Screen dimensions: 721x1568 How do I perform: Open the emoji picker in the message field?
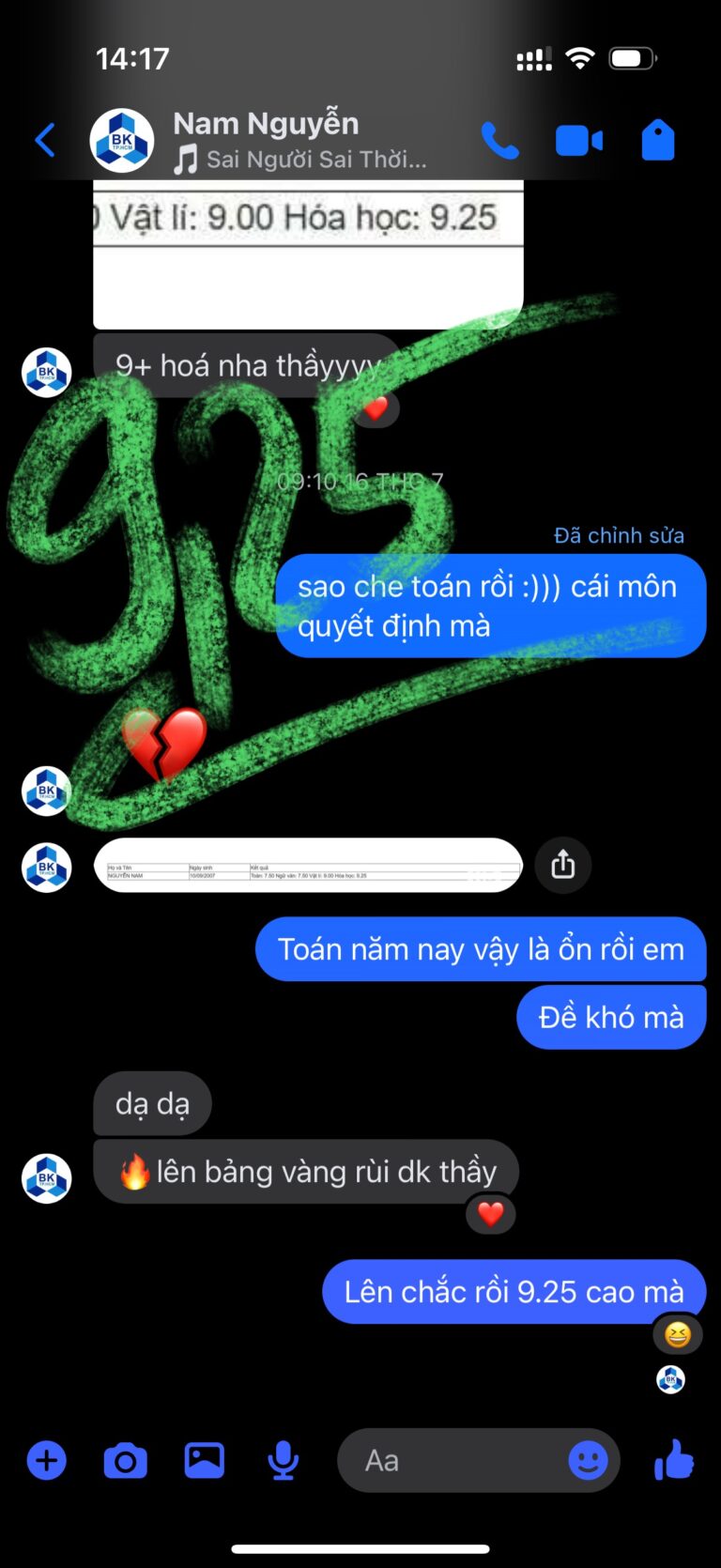pos(589,1461)
